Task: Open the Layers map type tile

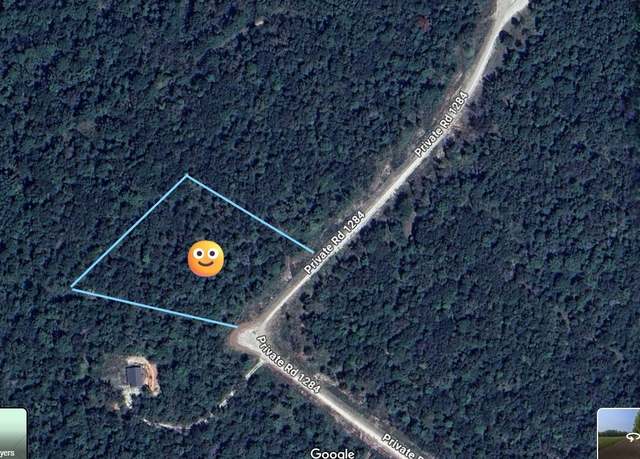Action: (10, 434)
